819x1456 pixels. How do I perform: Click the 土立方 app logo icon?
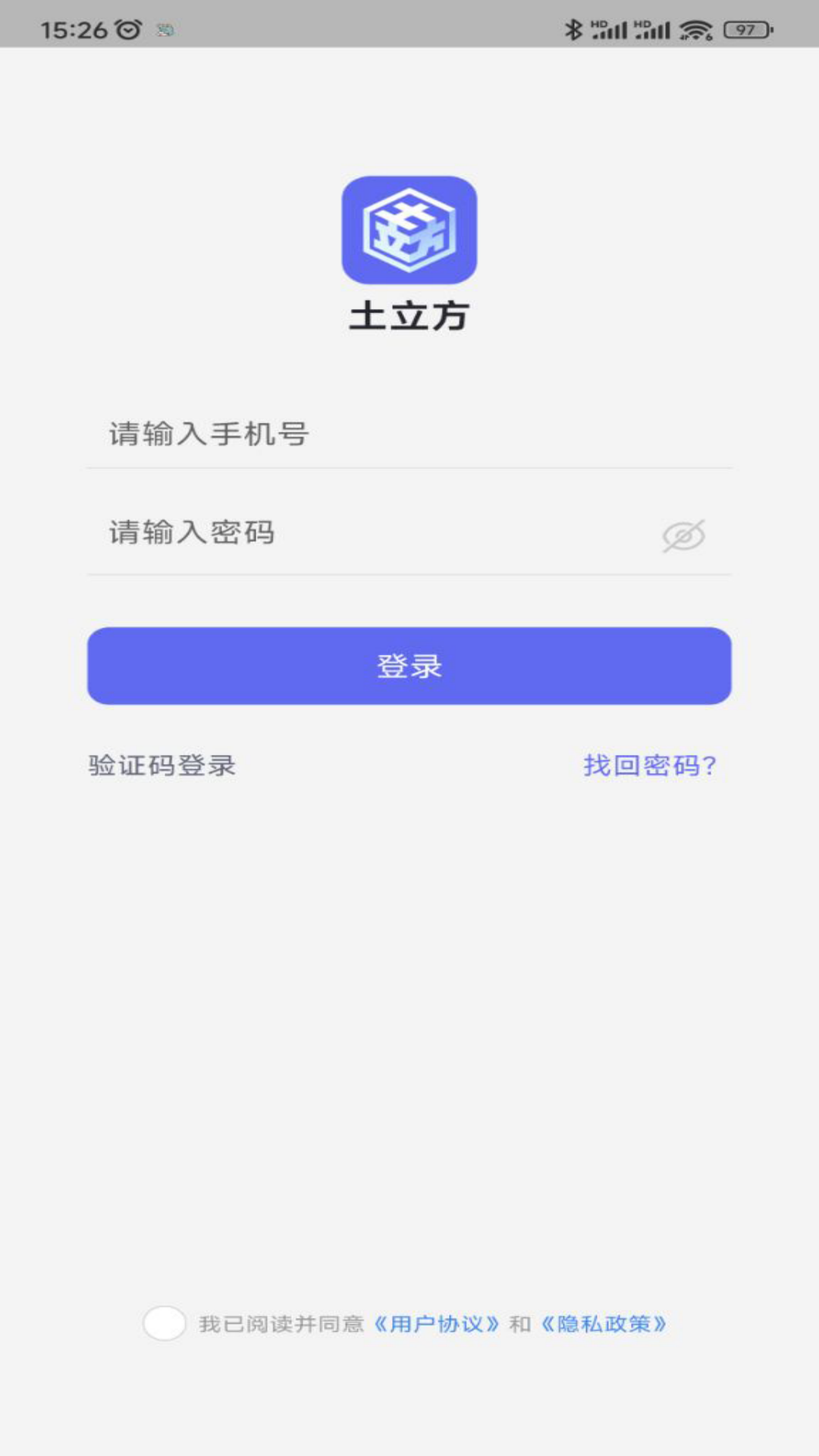(x=409, y=231)
